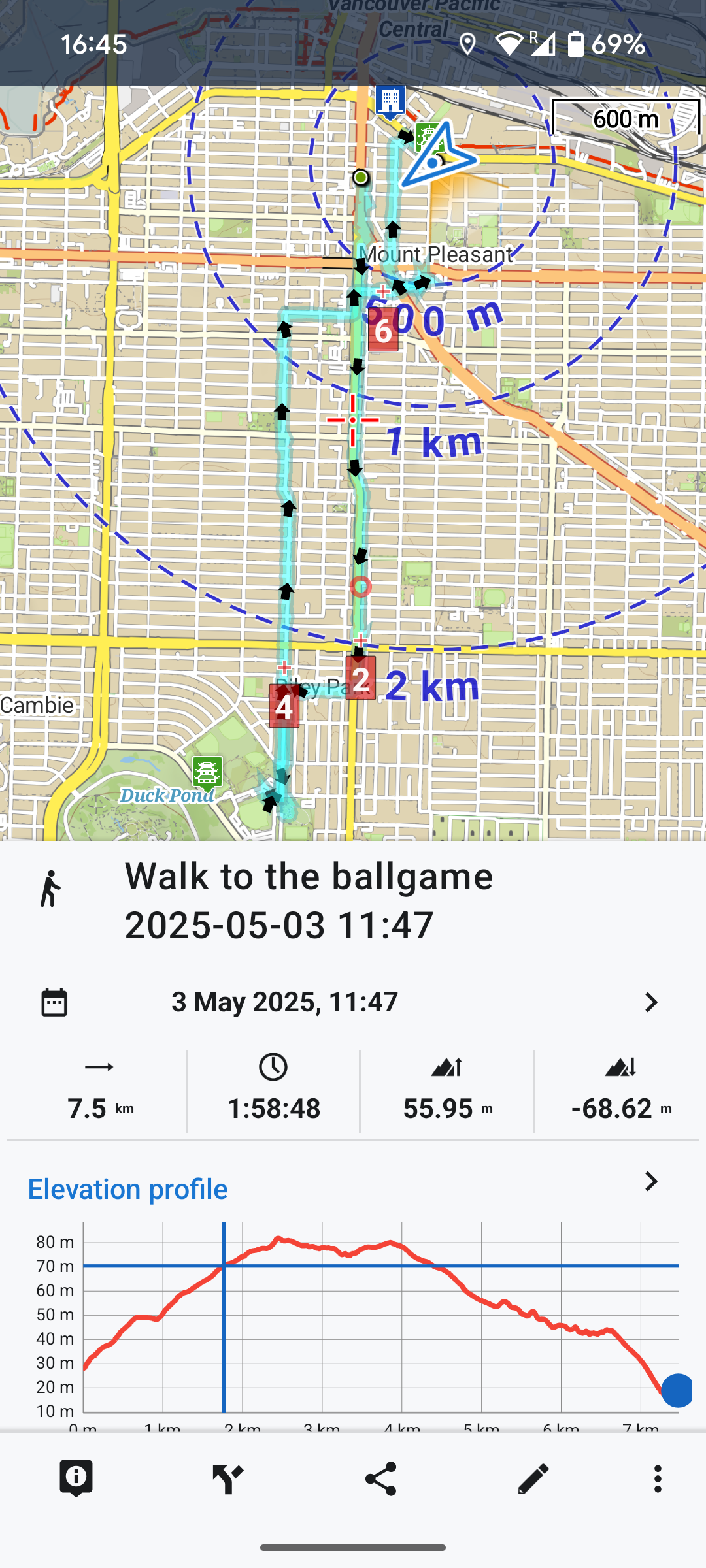Tap the Duck Pond park marker
Image resolution: width=706 pixels, height=1568 pixels.
tap(207, 772)
